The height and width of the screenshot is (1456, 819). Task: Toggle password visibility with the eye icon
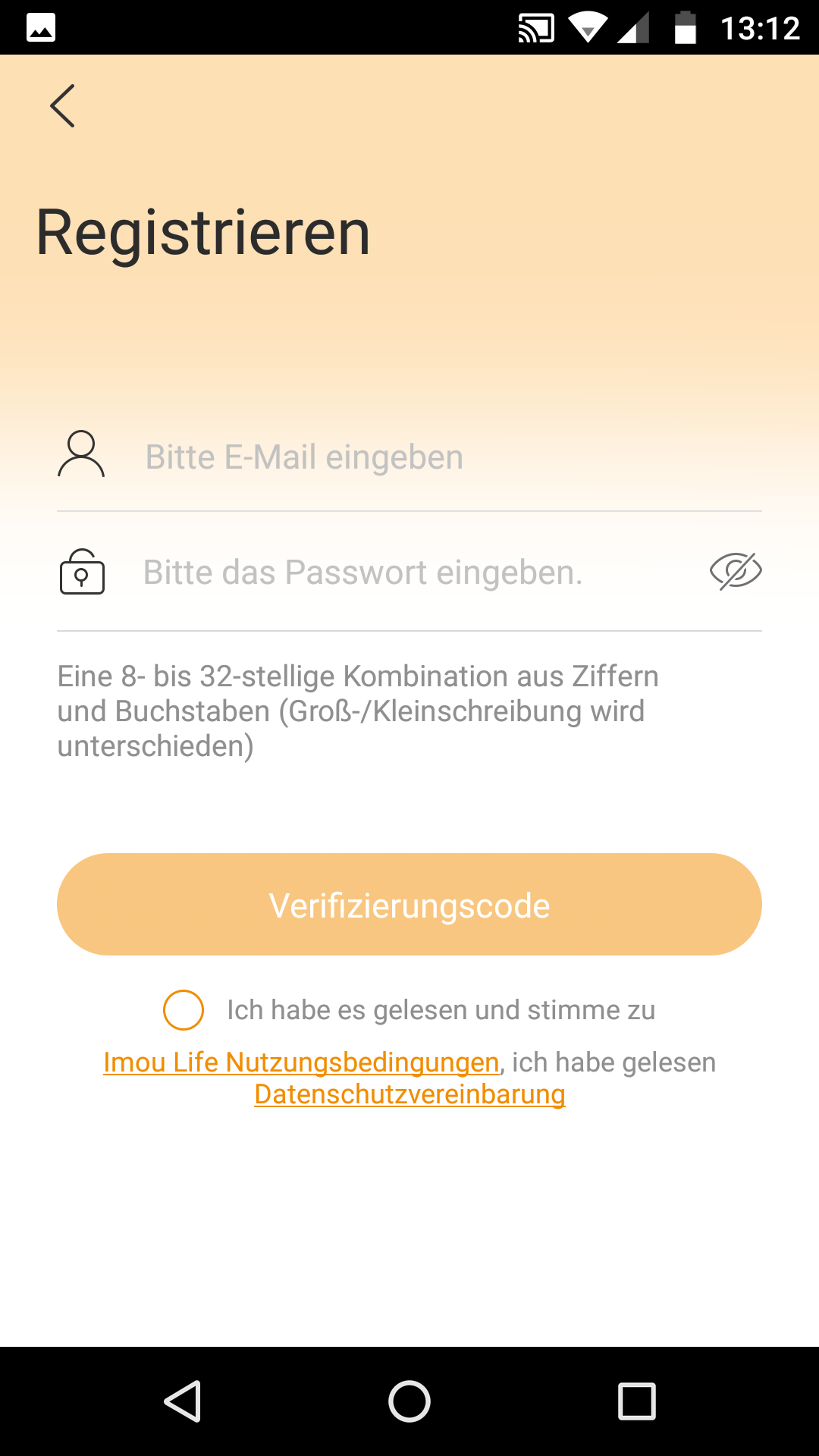pos(736,572)
